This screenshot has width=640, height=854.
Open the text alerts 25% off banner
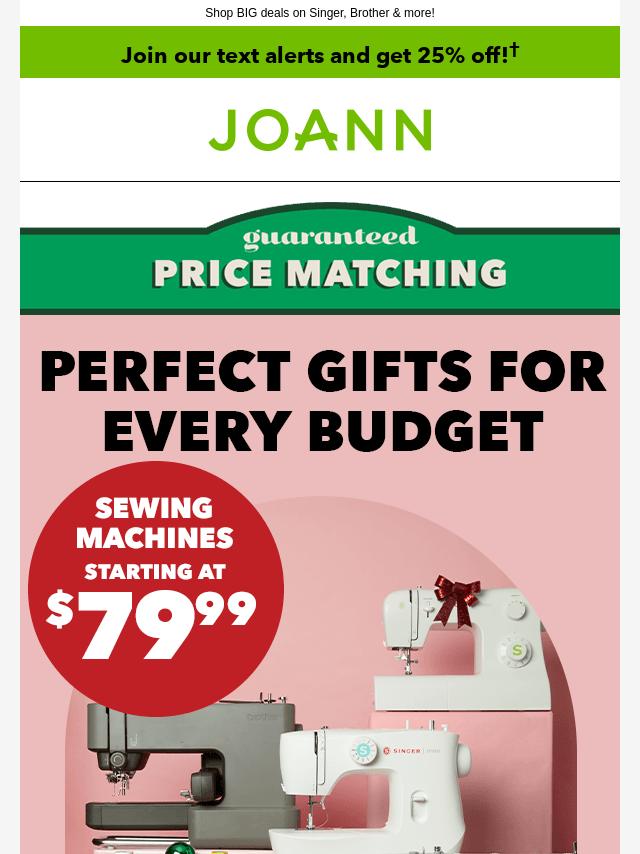pos(320,53)
